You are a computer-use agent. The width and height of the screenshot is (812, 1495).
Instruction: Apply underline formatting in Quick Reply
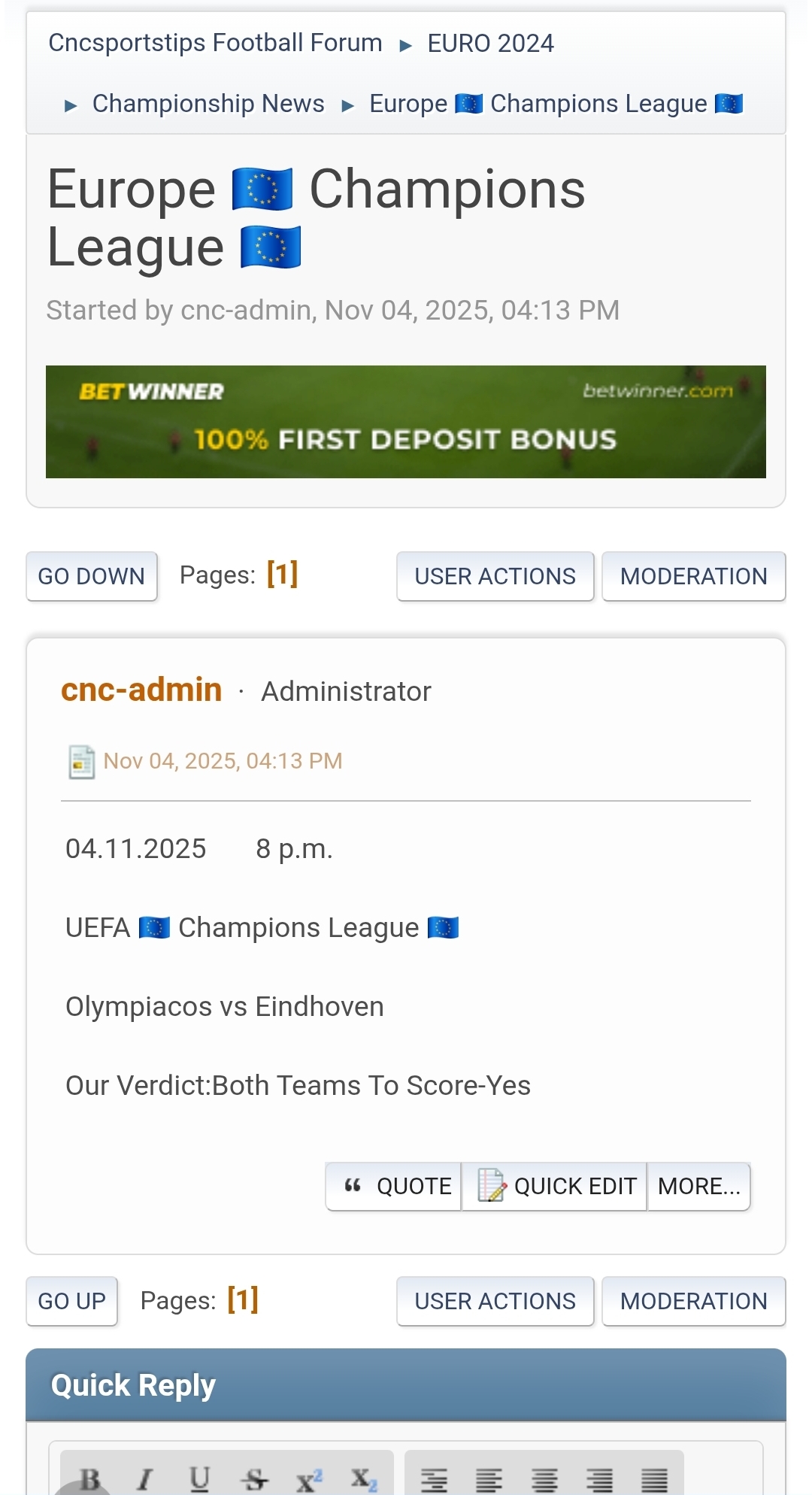(x=199, y=1480)
